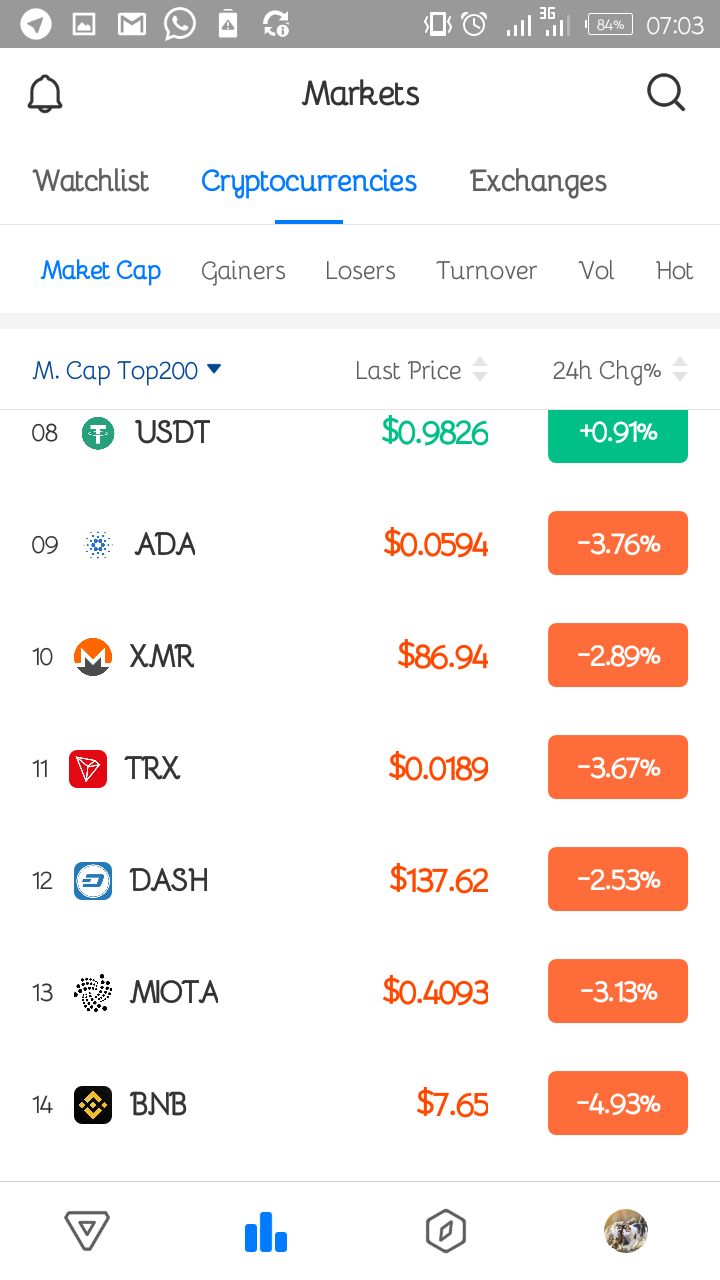This screenshot has width=720, height=1280.
Task: Sort by 24h Chg%
Action: (x=619, y=371)
